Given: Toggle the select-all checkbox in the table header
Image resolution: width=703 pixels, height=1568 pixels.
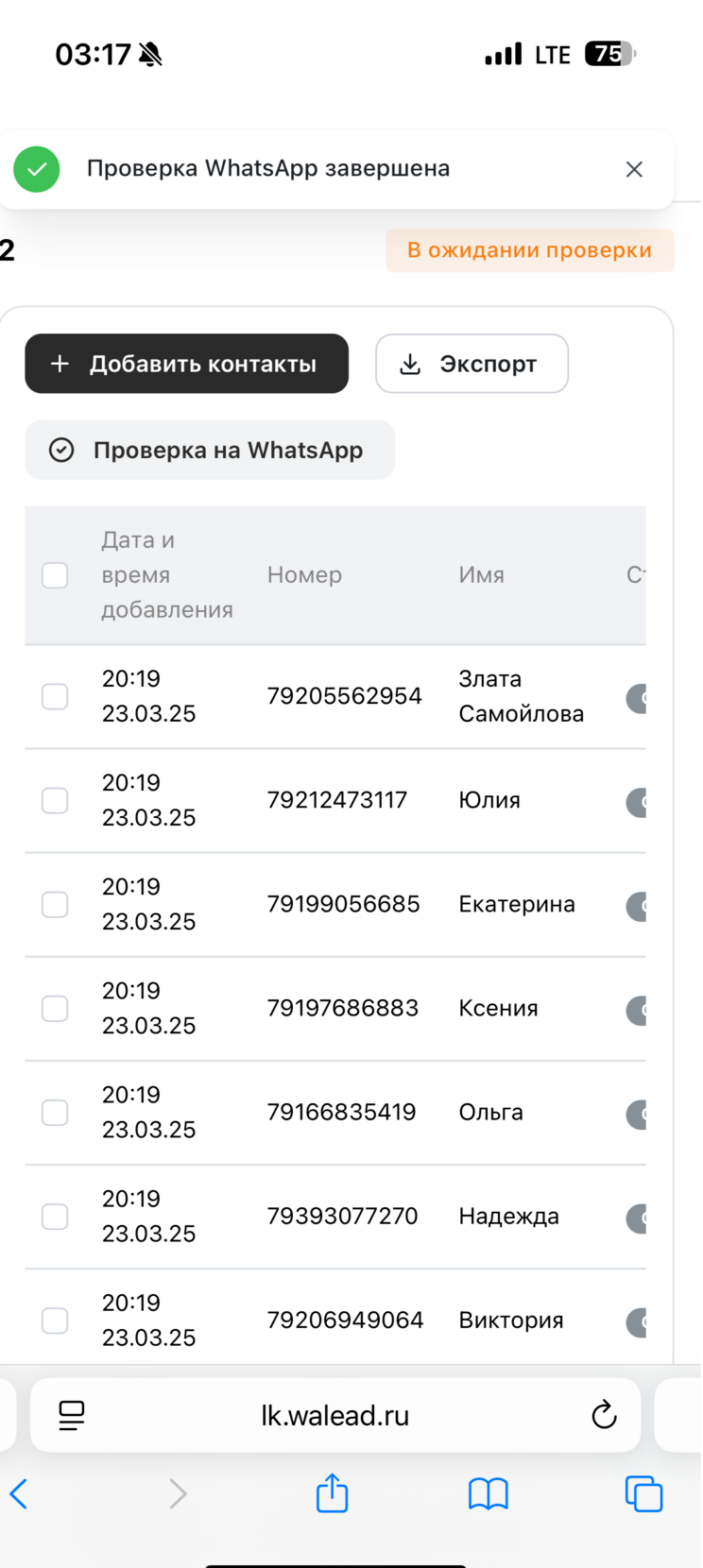Looking at the screenshot, I should (55, 575).
